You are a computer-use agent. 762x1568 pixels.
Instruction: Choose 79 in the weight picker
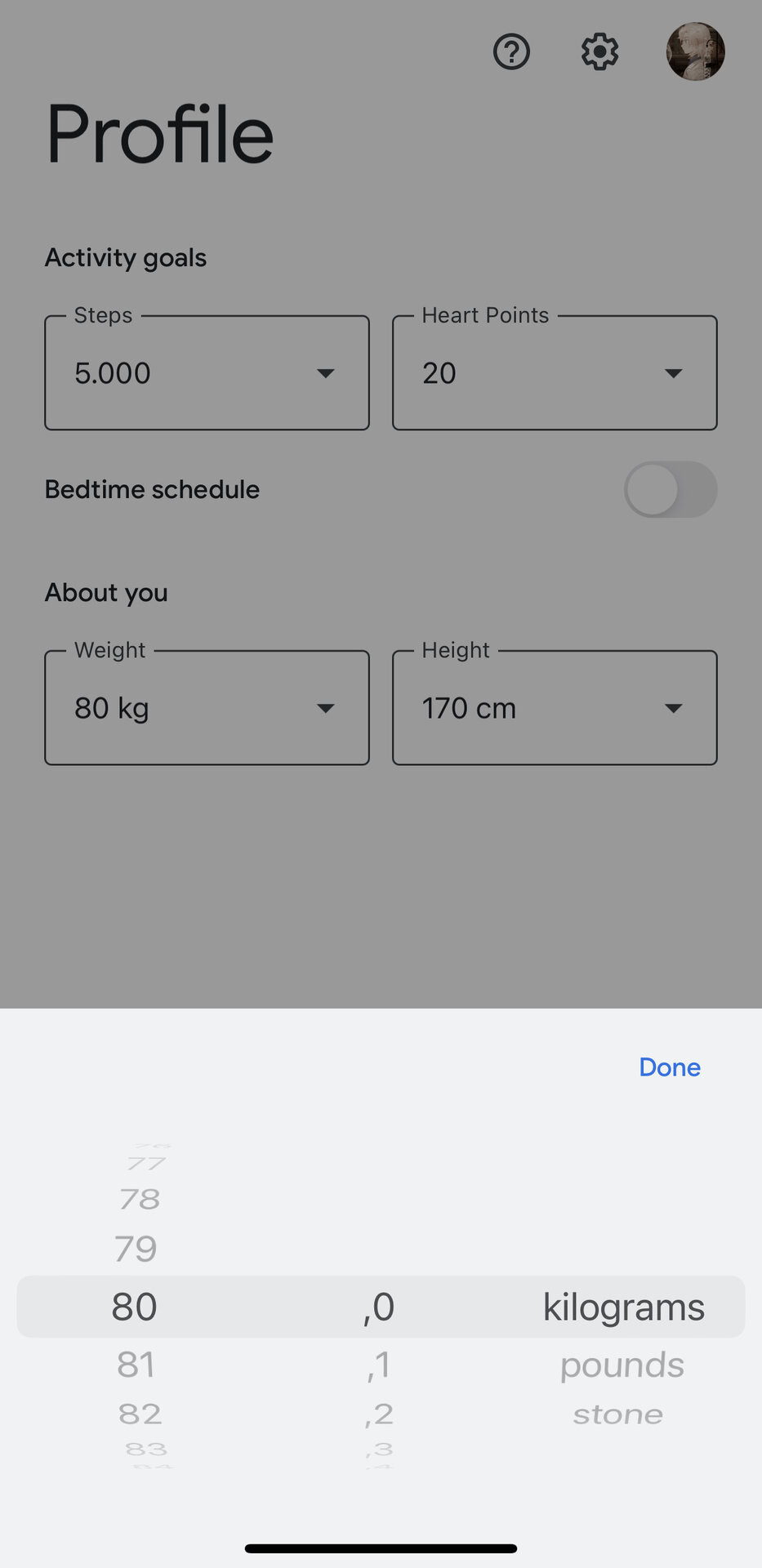pyautogui.click(x=136, y=1248)
